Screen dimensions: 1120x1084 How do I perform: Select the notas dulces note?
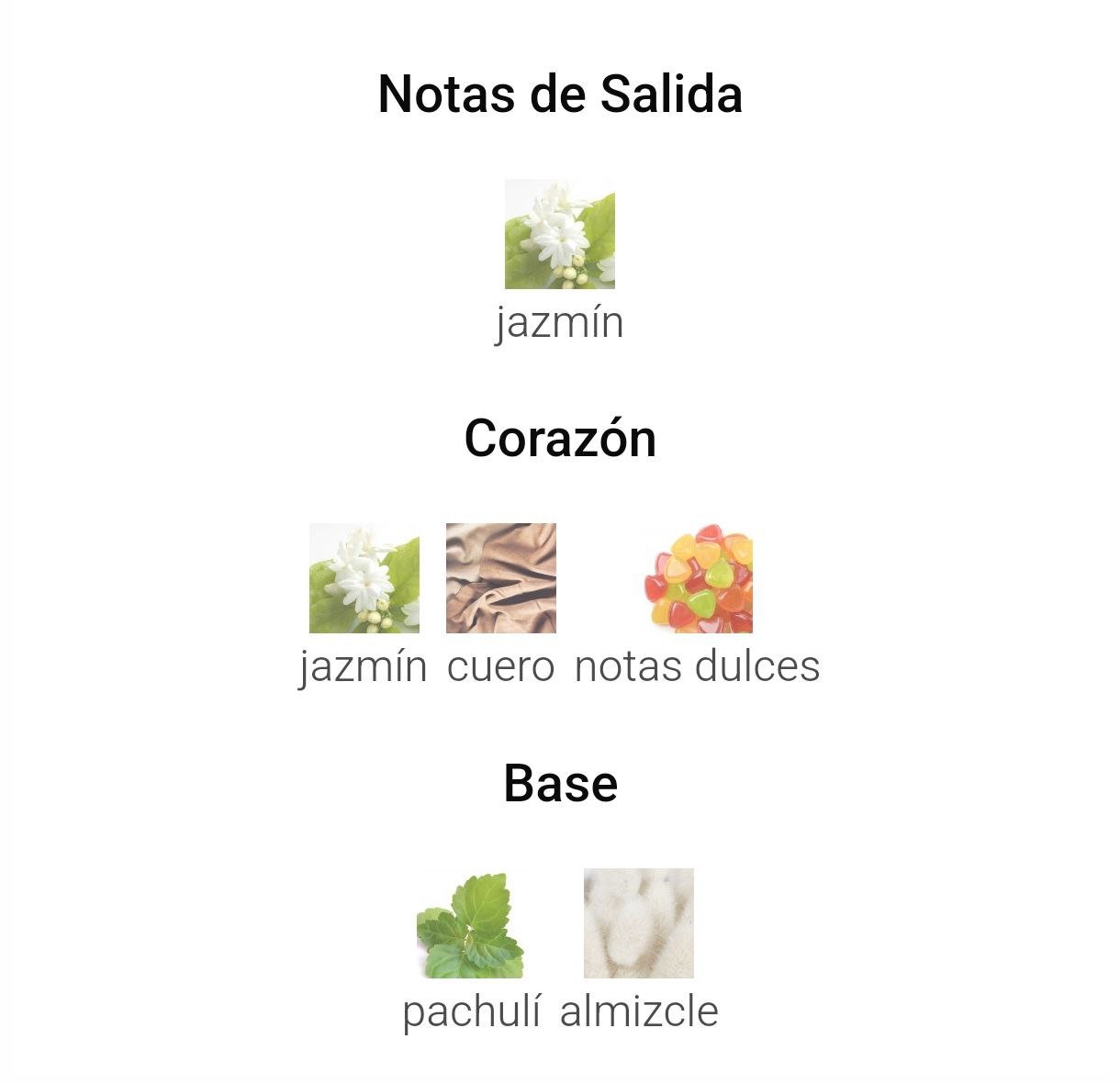pos(699,578)
